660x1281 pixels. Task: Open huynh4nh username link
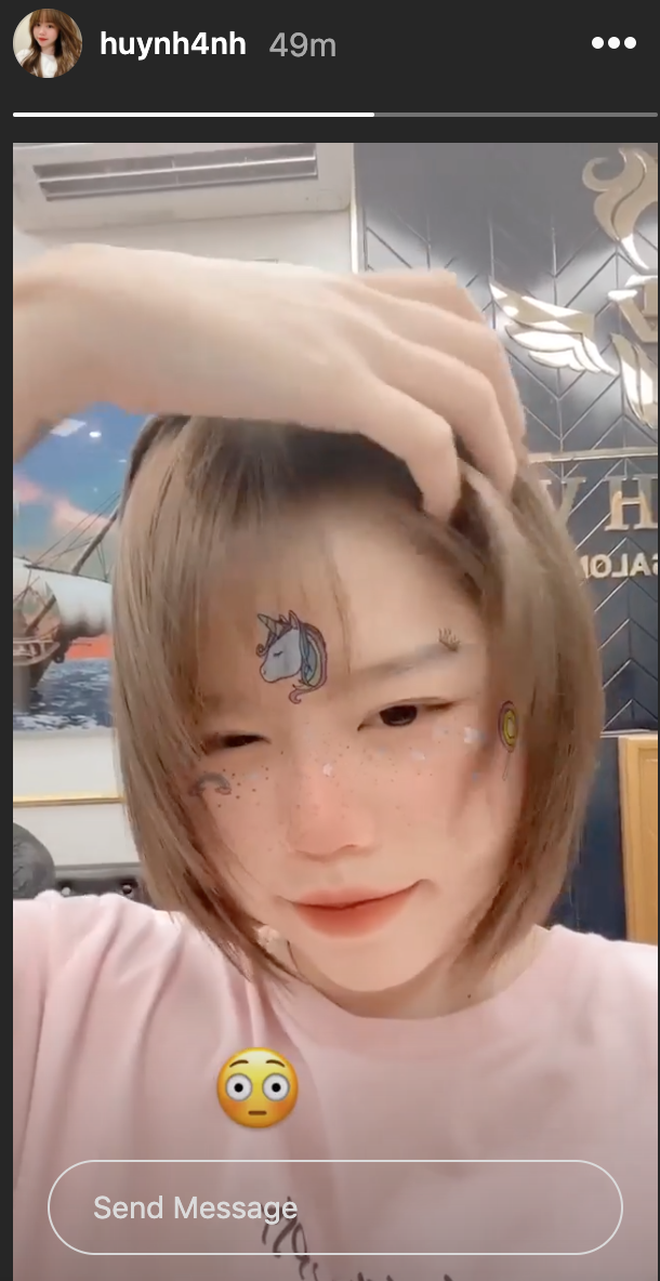click(173, 44)
